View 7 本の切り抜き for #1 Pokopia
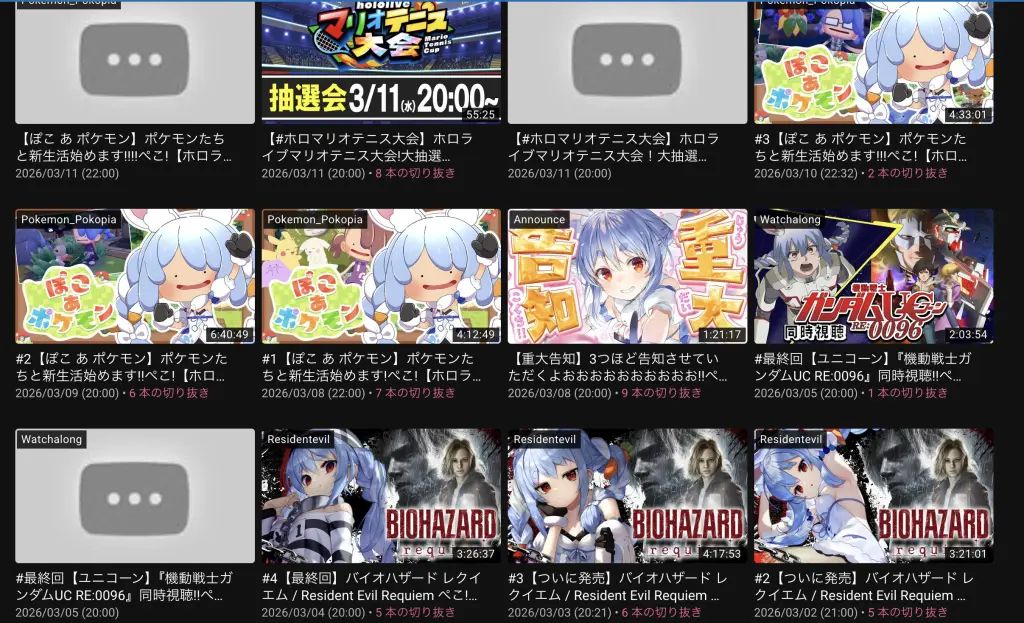 pyautogui.click(x=412, y=393)
